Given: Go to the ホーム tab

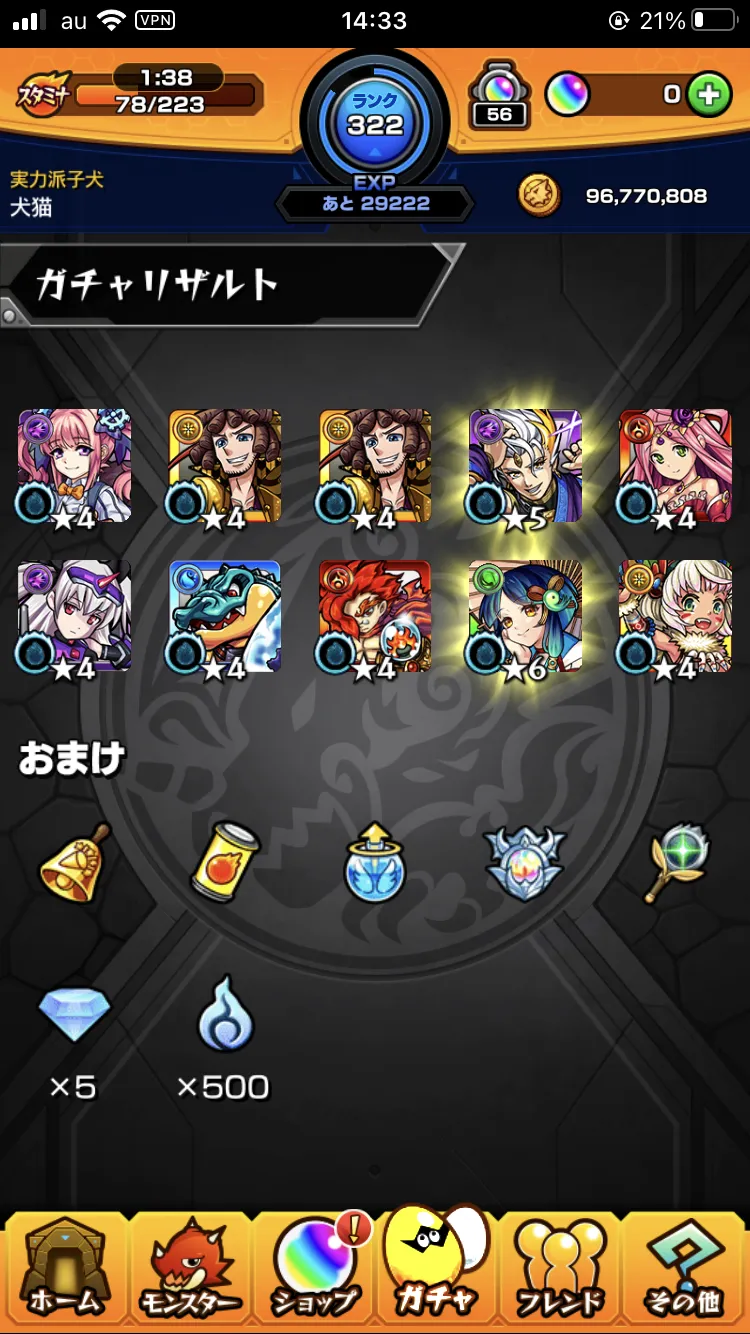Looking at the screenshot, I should coord(65,1269).
